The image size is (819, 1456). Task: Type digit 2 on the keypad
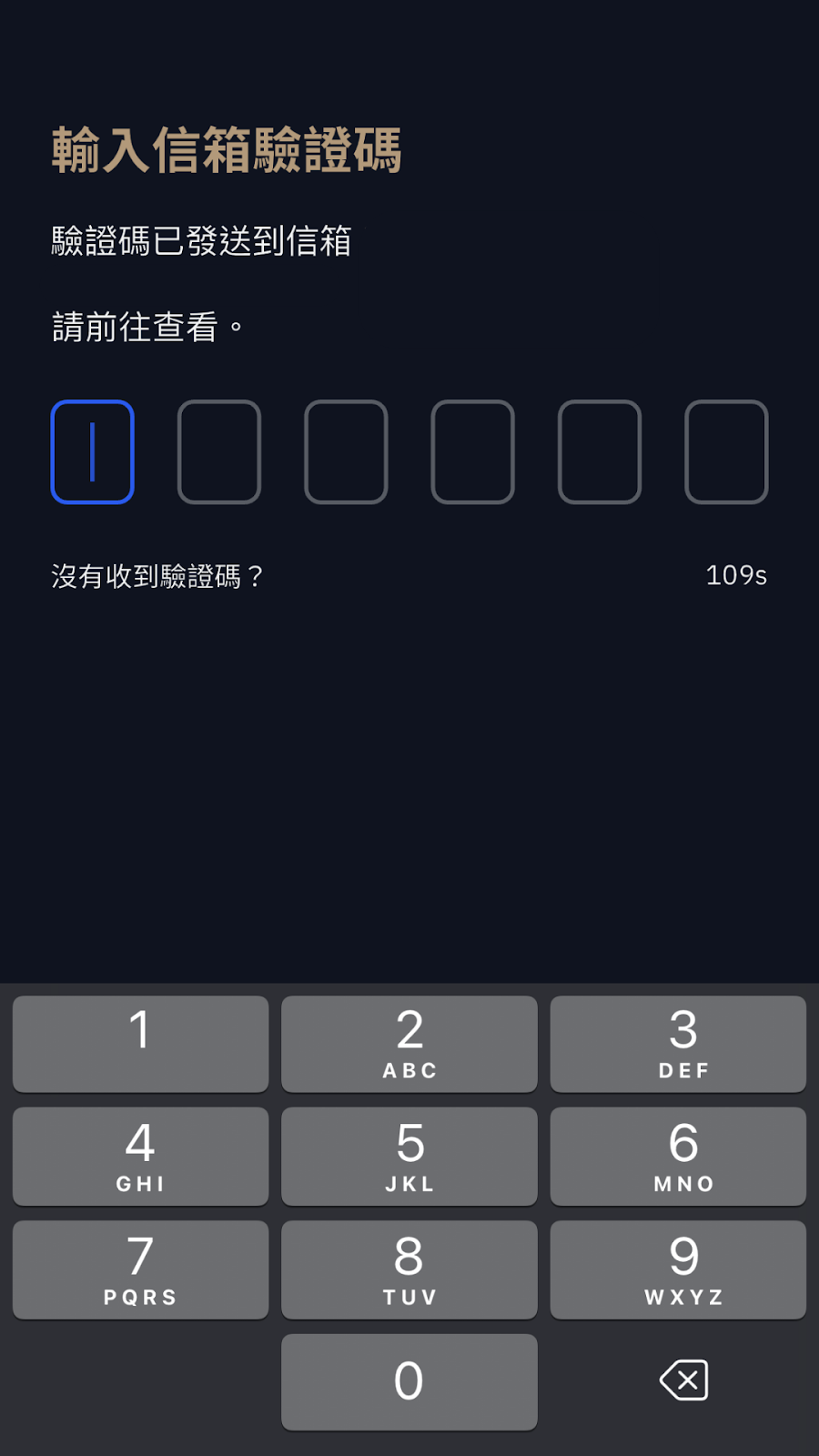point(409,1044)
